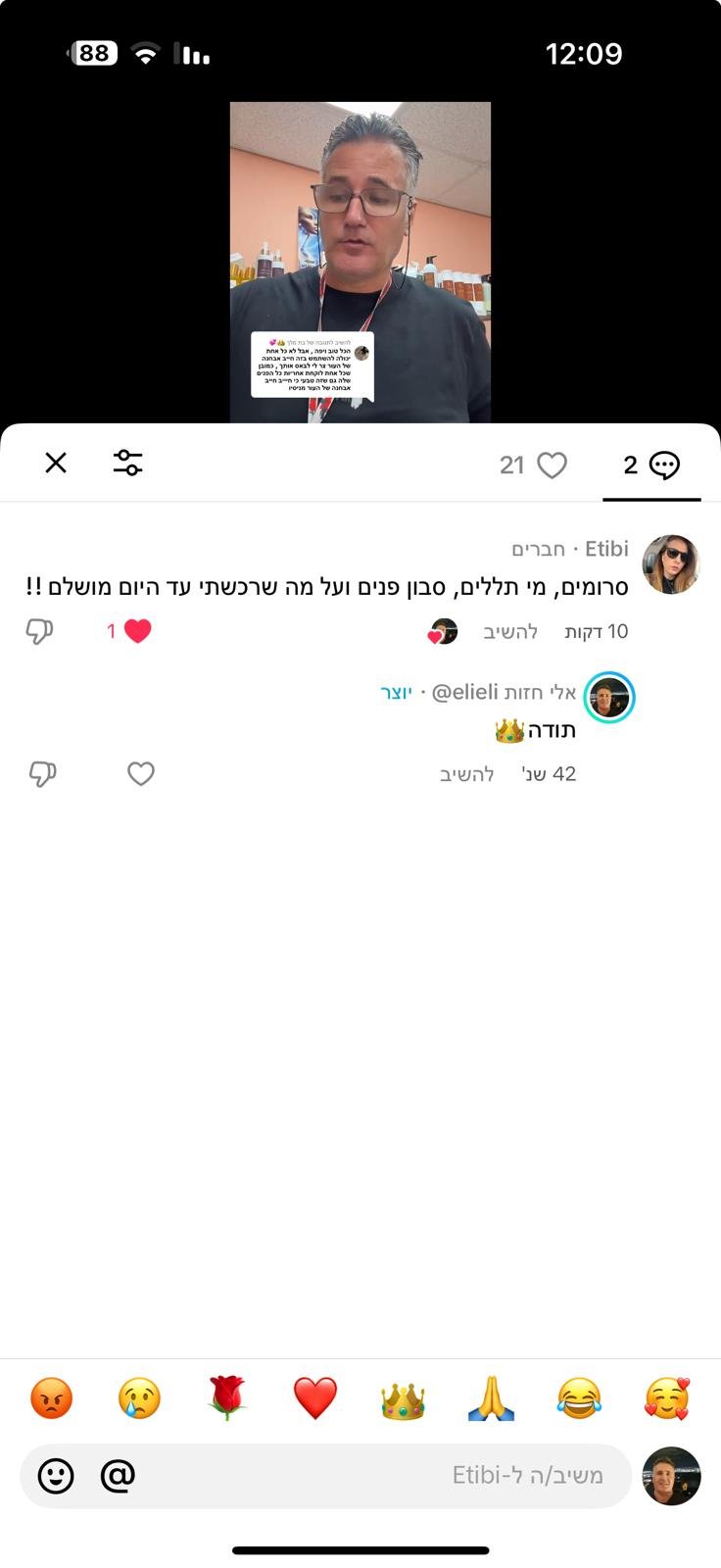Viewport: 721px width, 1568px height.
Task: Open the emoji picker smiley icon
Action: click(x=56, y=1476)
